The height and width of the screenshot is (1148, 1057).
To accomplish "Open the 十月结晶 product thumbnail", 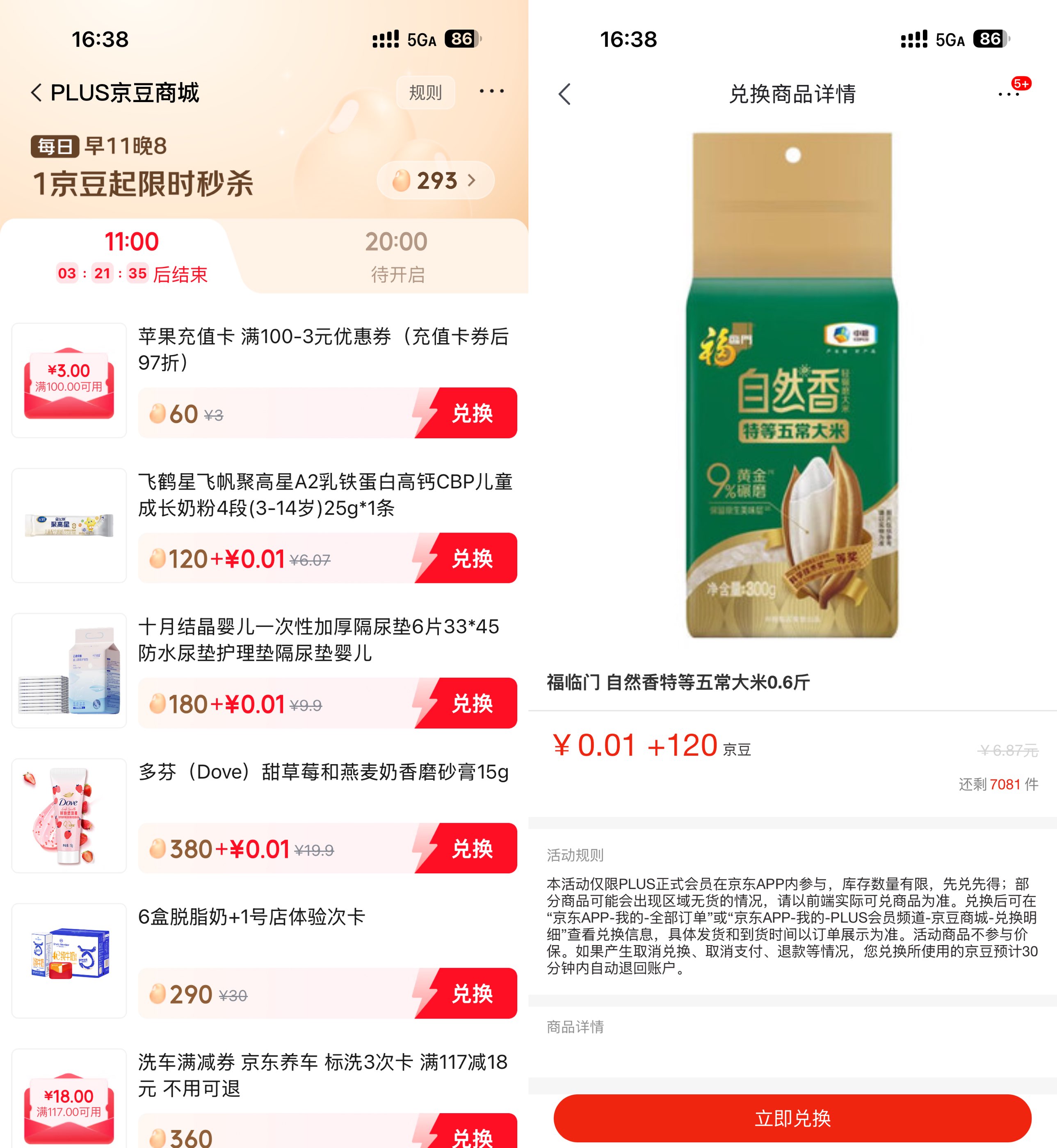I will (69, 671).
